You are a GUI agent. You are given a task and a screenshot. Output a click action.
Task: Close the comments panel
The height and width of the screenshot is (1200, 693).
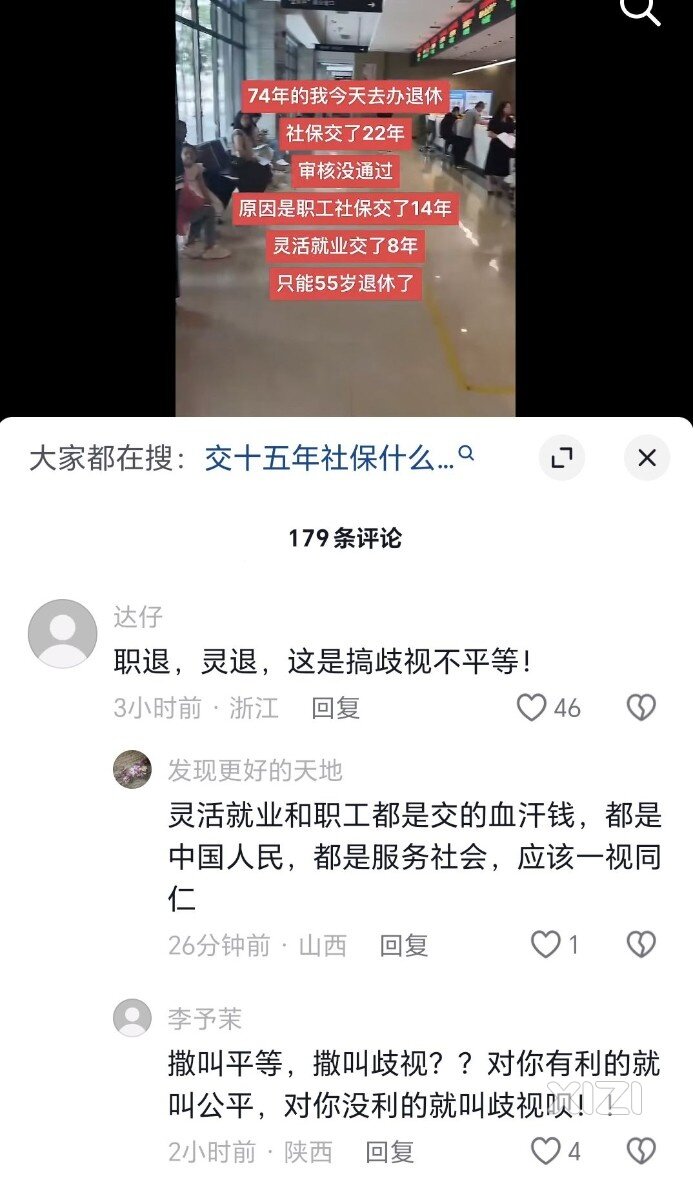click(646, 458)
